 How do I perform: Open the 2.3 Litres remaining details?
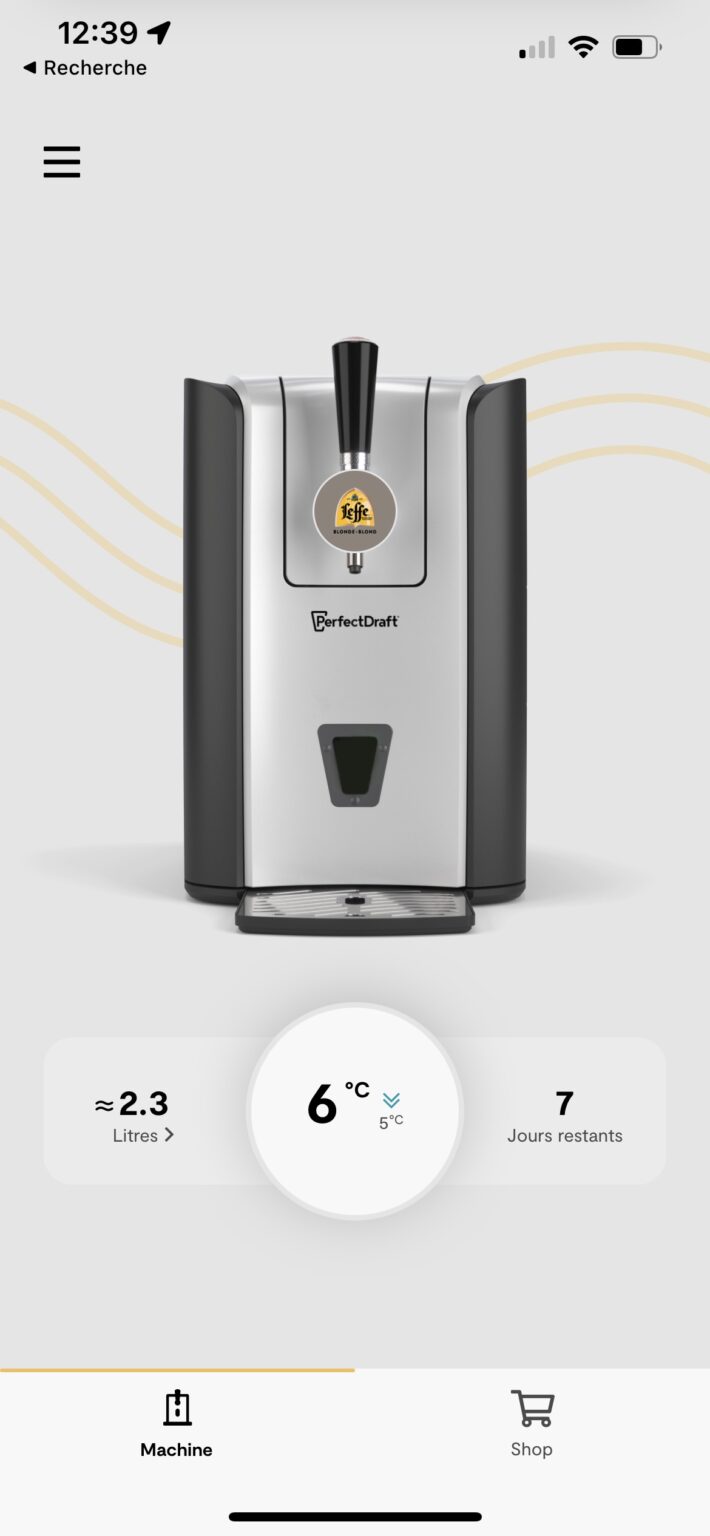(x=134, y=1116)
